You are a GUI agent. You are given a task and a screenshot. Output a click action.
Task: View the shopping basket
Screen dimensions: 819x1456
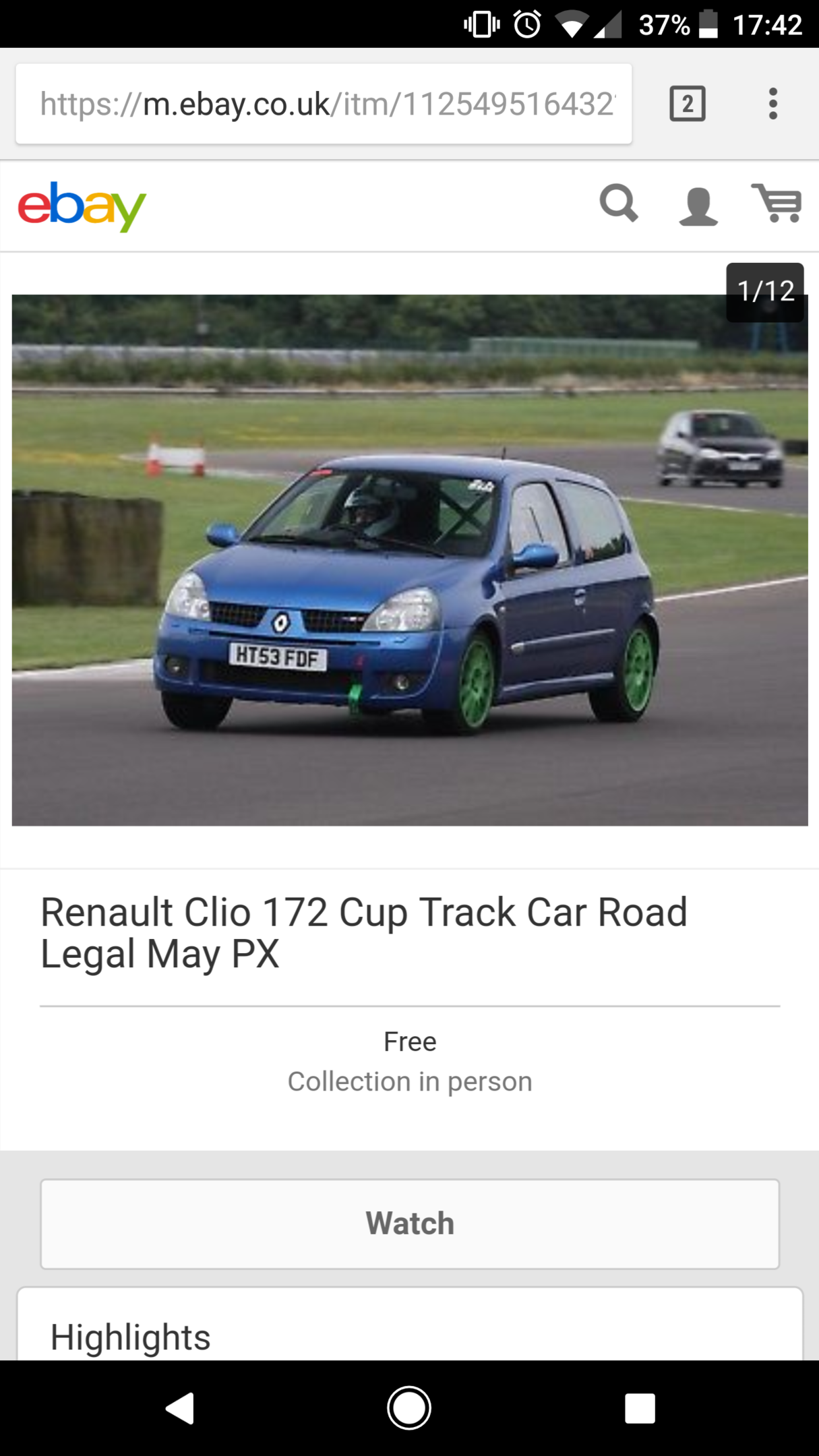pyautogui.click(x=777, y=203)
